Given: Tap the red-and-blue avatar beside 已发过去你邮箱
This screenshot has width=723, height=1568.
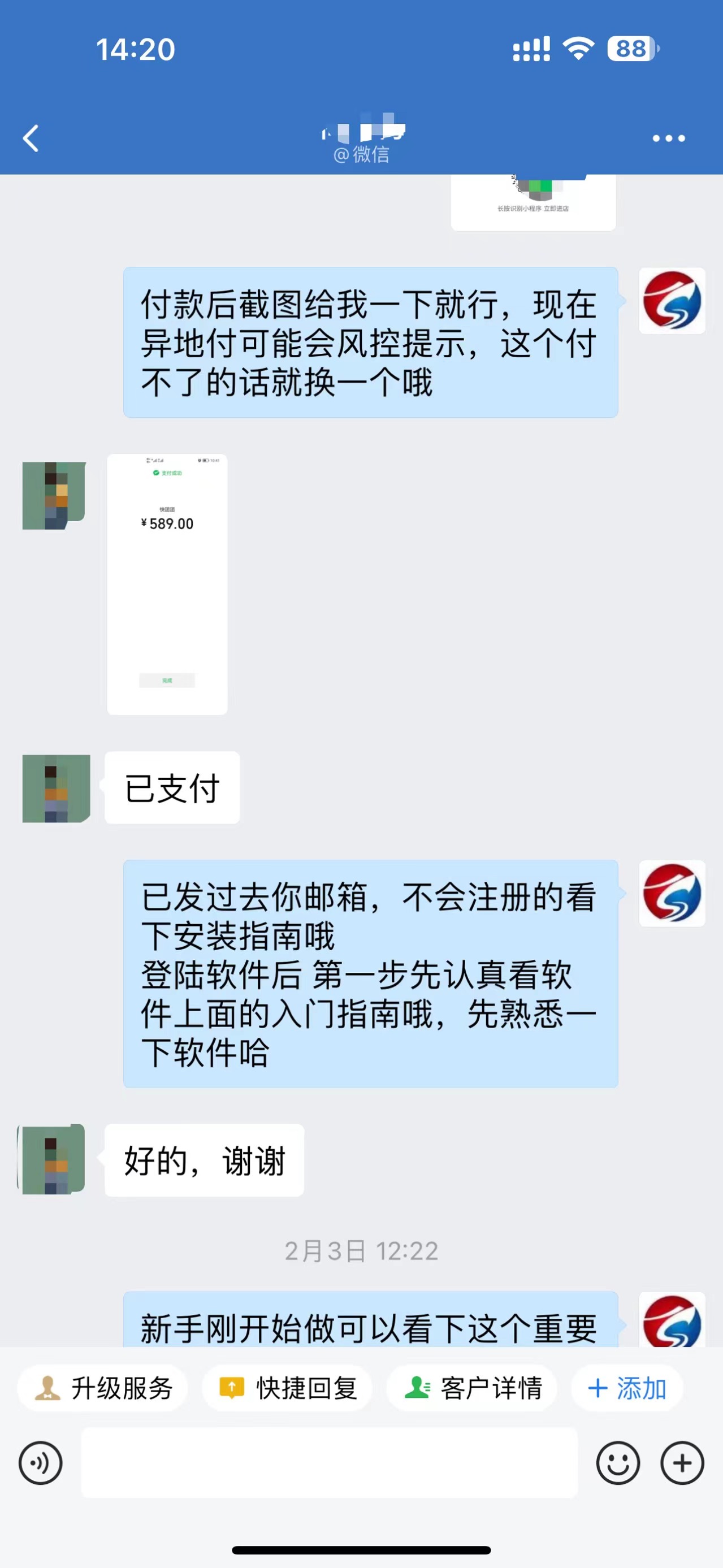Looking at the screenshot, I should point(672,893).
